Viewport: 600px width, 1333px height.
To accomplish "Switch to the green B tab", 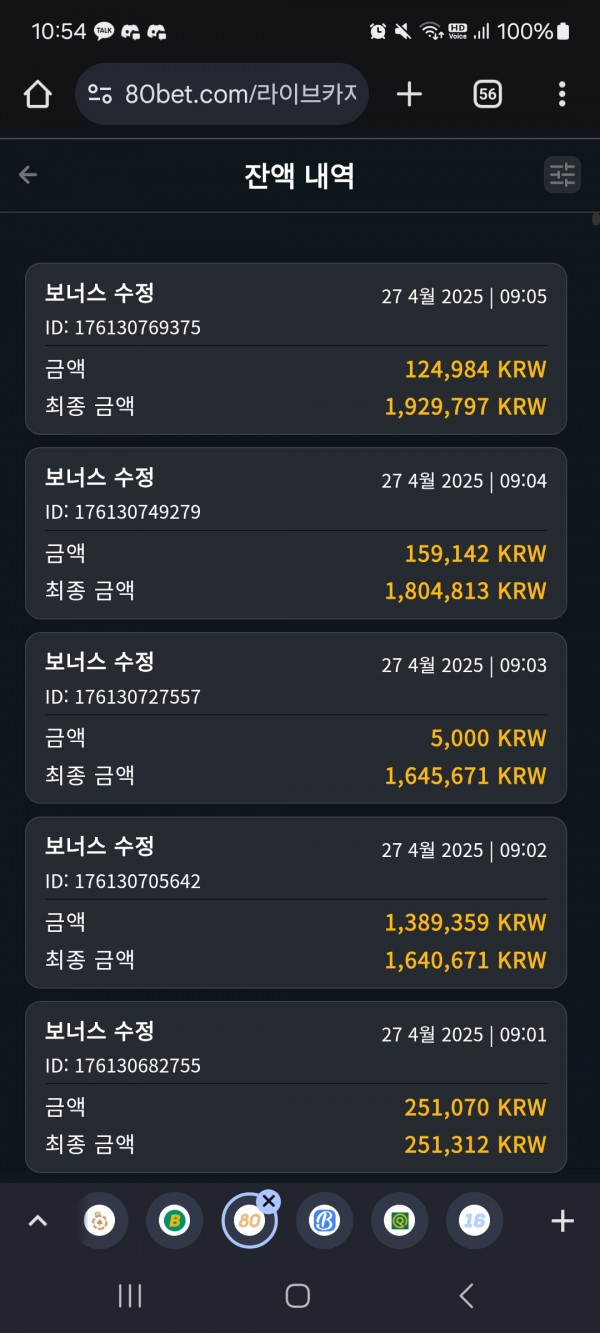I will pos(175,1221).
